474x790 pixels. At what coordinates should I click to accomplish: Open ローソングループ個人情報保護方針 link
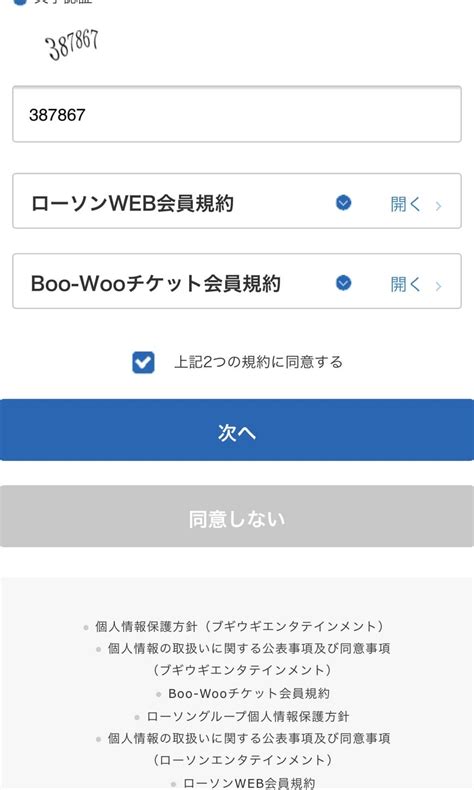coord(248,716)
